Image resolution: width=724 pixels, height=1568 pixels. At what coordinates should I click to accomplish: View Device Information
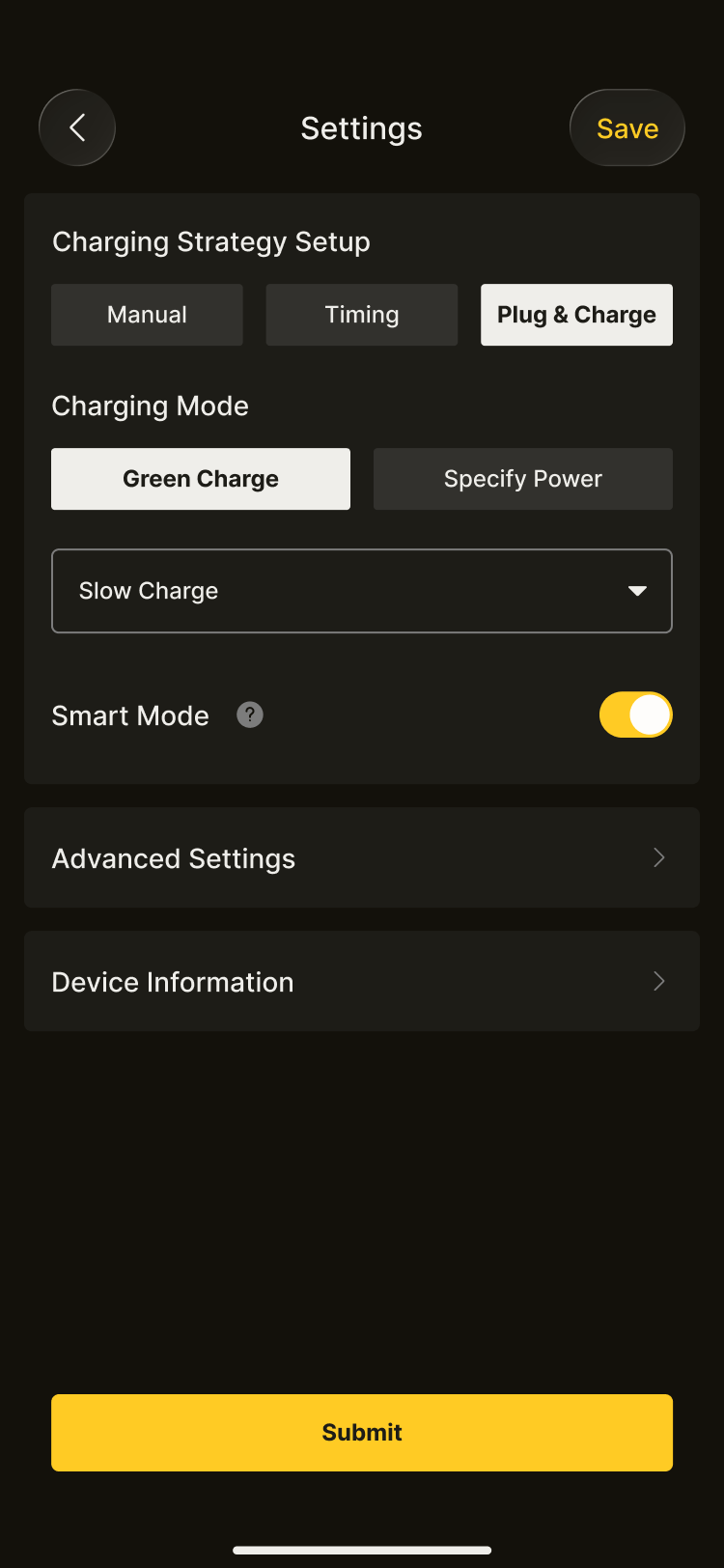362,981
